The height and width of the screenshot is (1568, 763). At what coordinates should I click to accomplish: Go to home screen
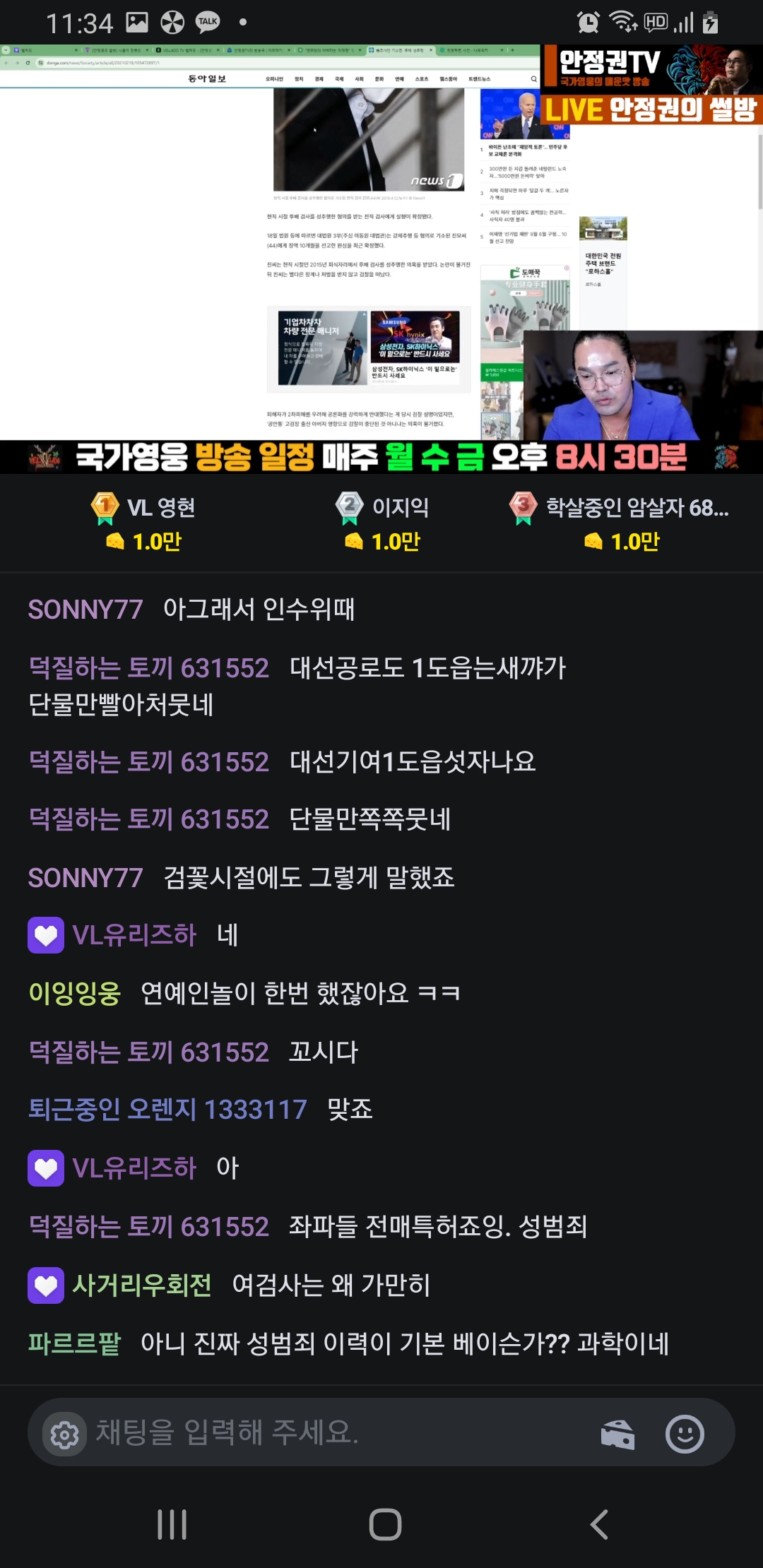click(385, 1524)
